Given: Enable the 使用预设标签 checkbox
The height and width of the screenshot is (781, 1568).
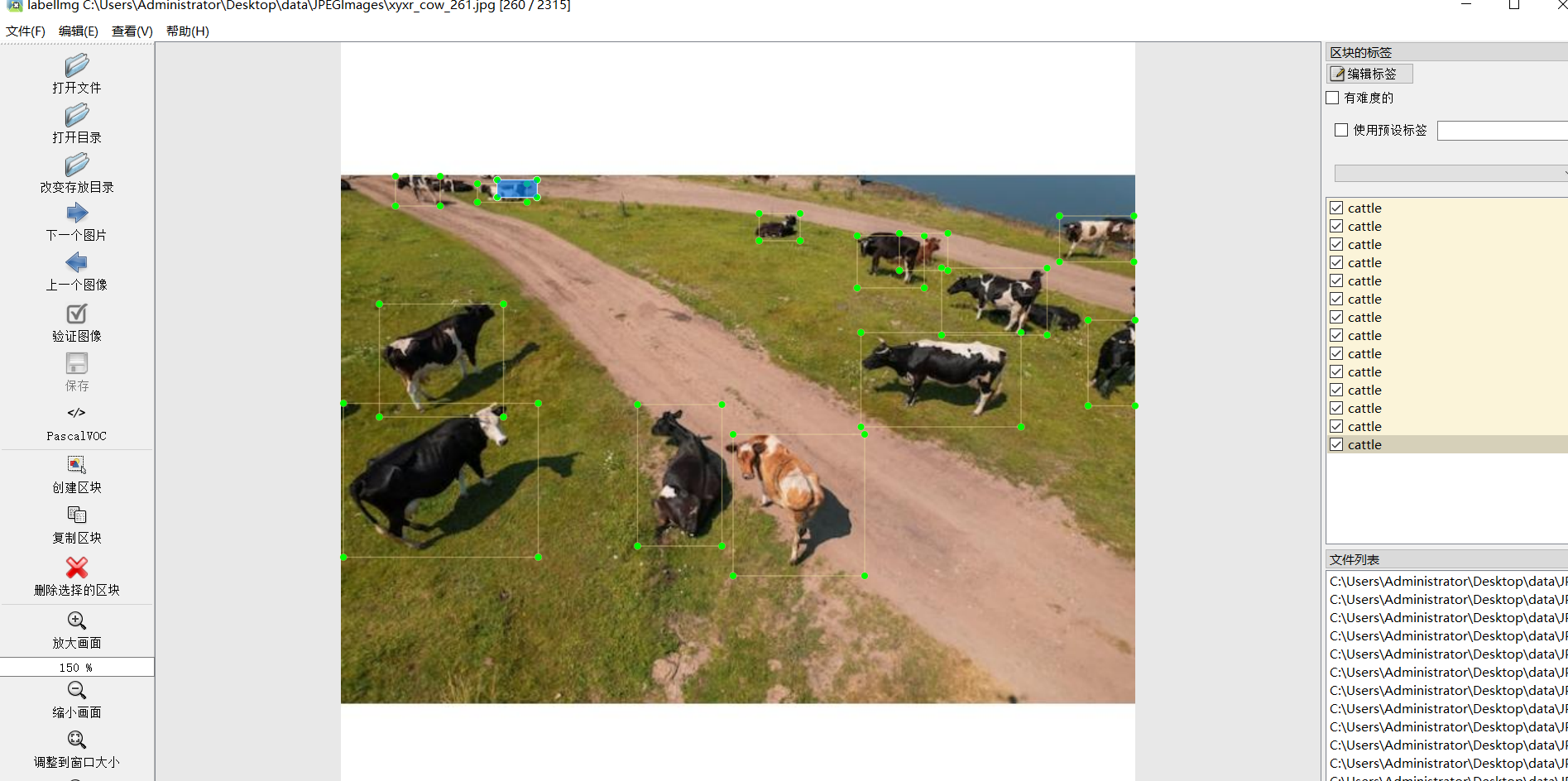Looking at the screenshot, I should tap(1341, 130).
